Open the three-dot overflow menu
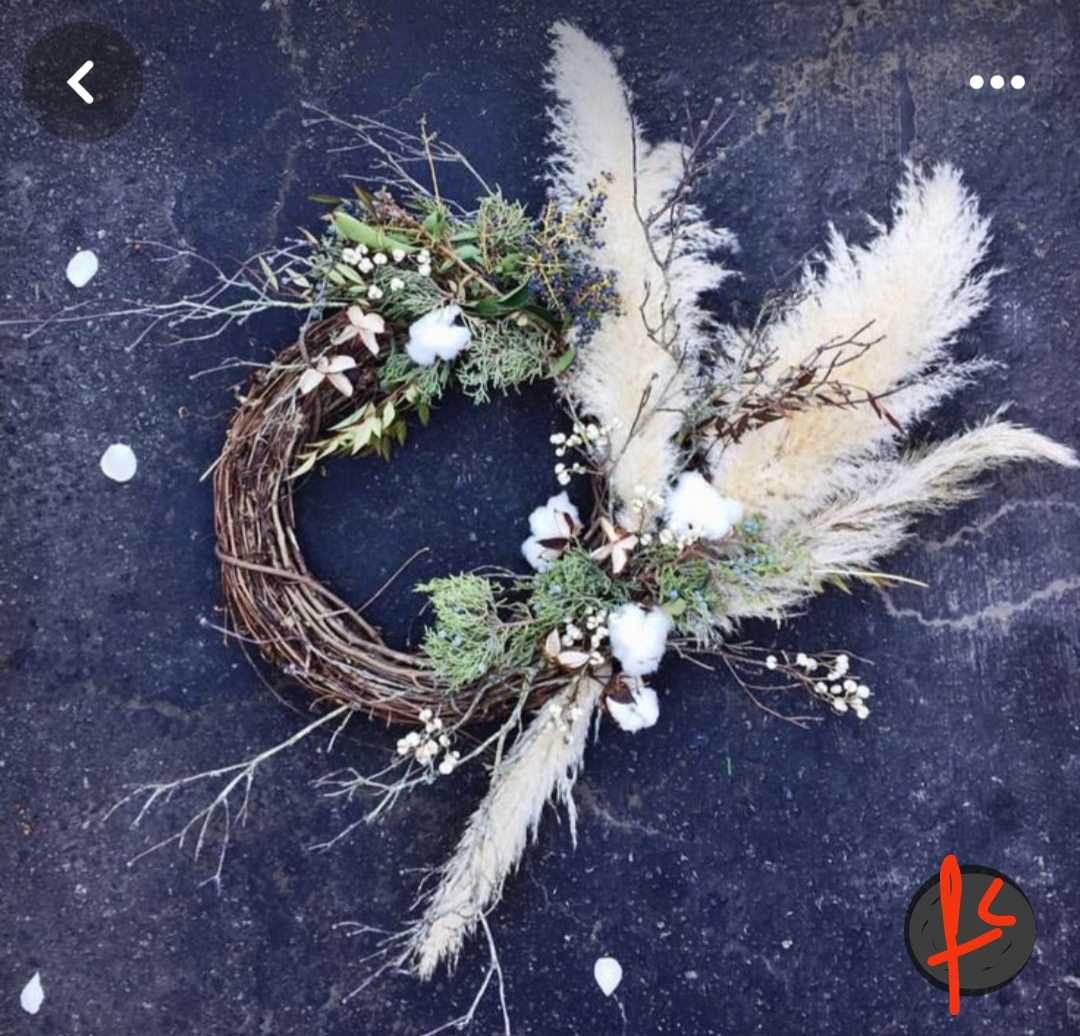The height and width of the screenshot is (1036, 1080). pyautogui.click(x=996, y=82)
